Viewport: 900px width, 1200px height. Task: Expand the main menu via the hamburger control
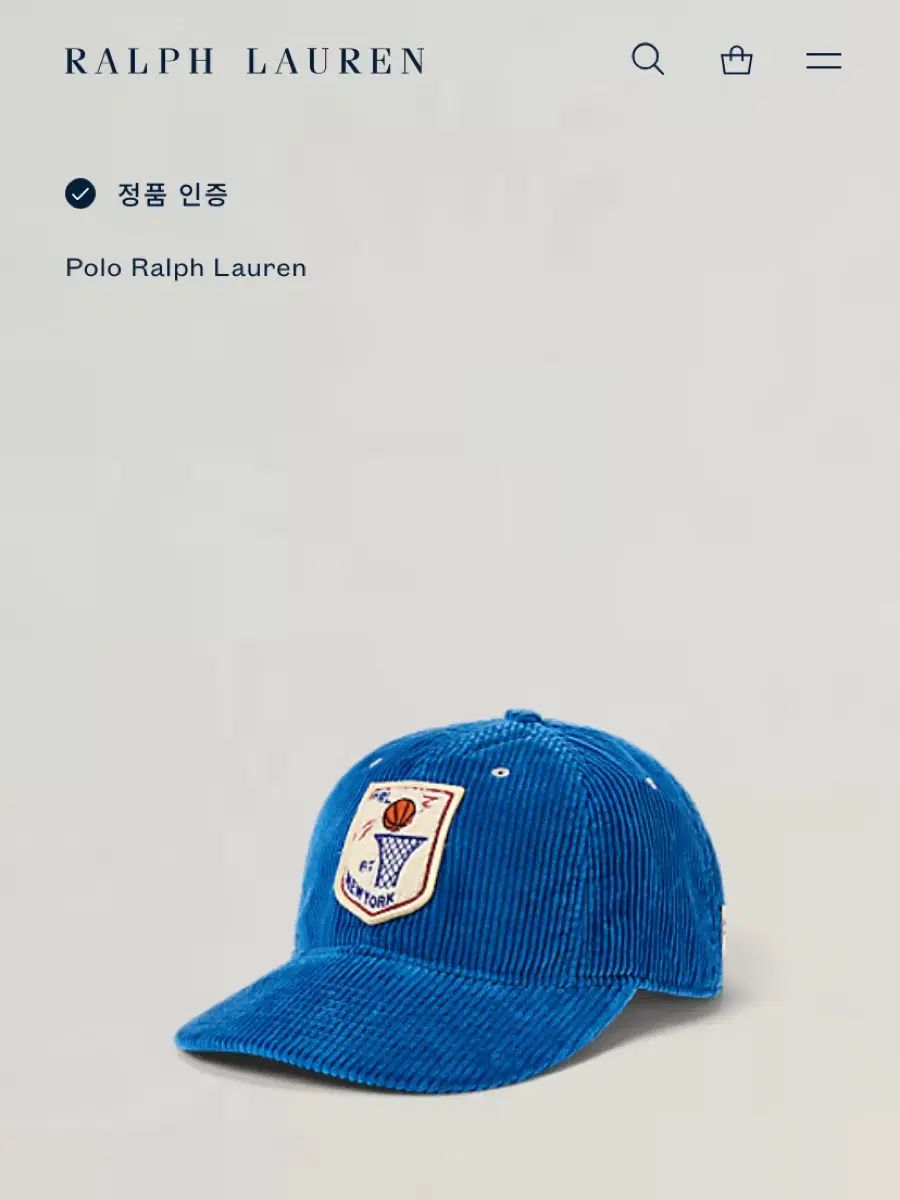823,62
